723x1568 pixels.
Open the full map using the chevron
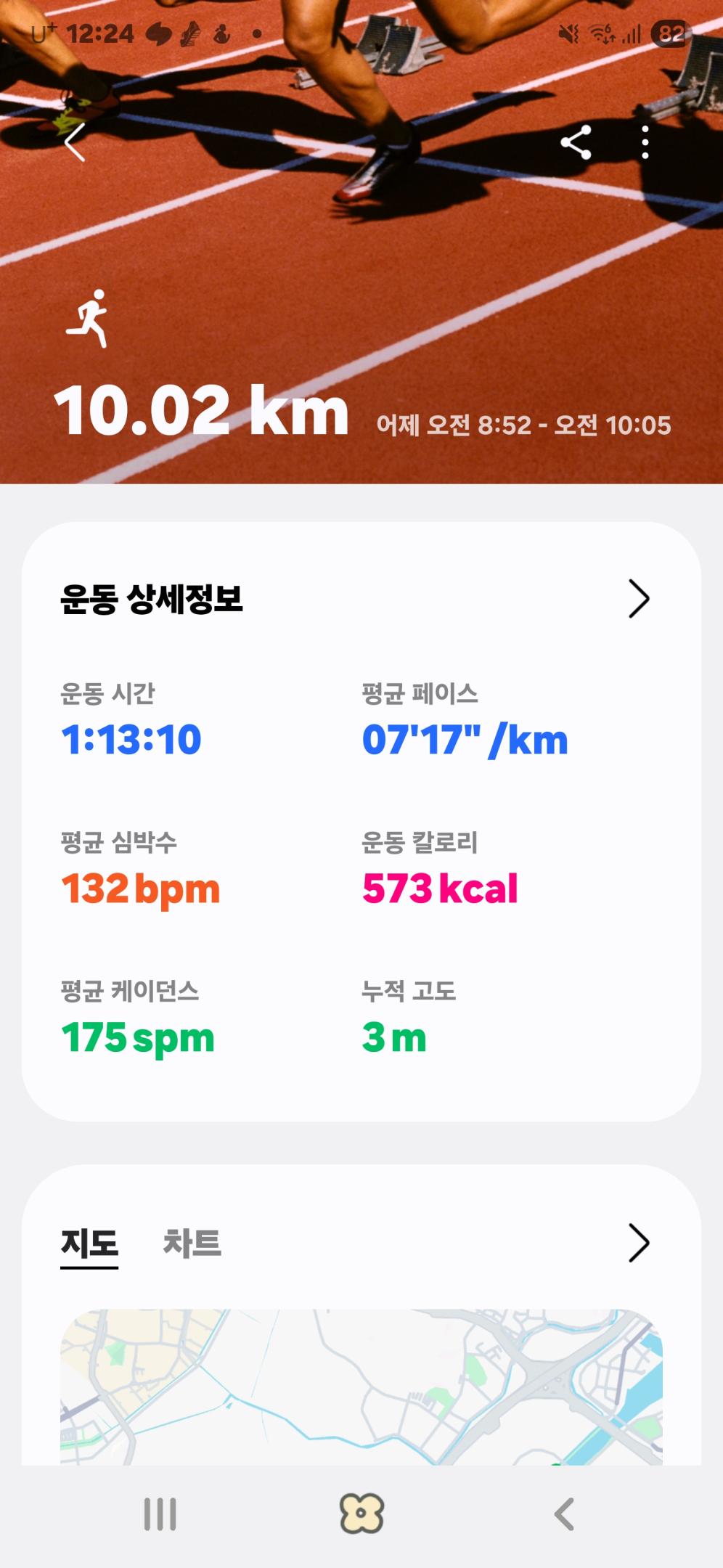pos(640,1243)
